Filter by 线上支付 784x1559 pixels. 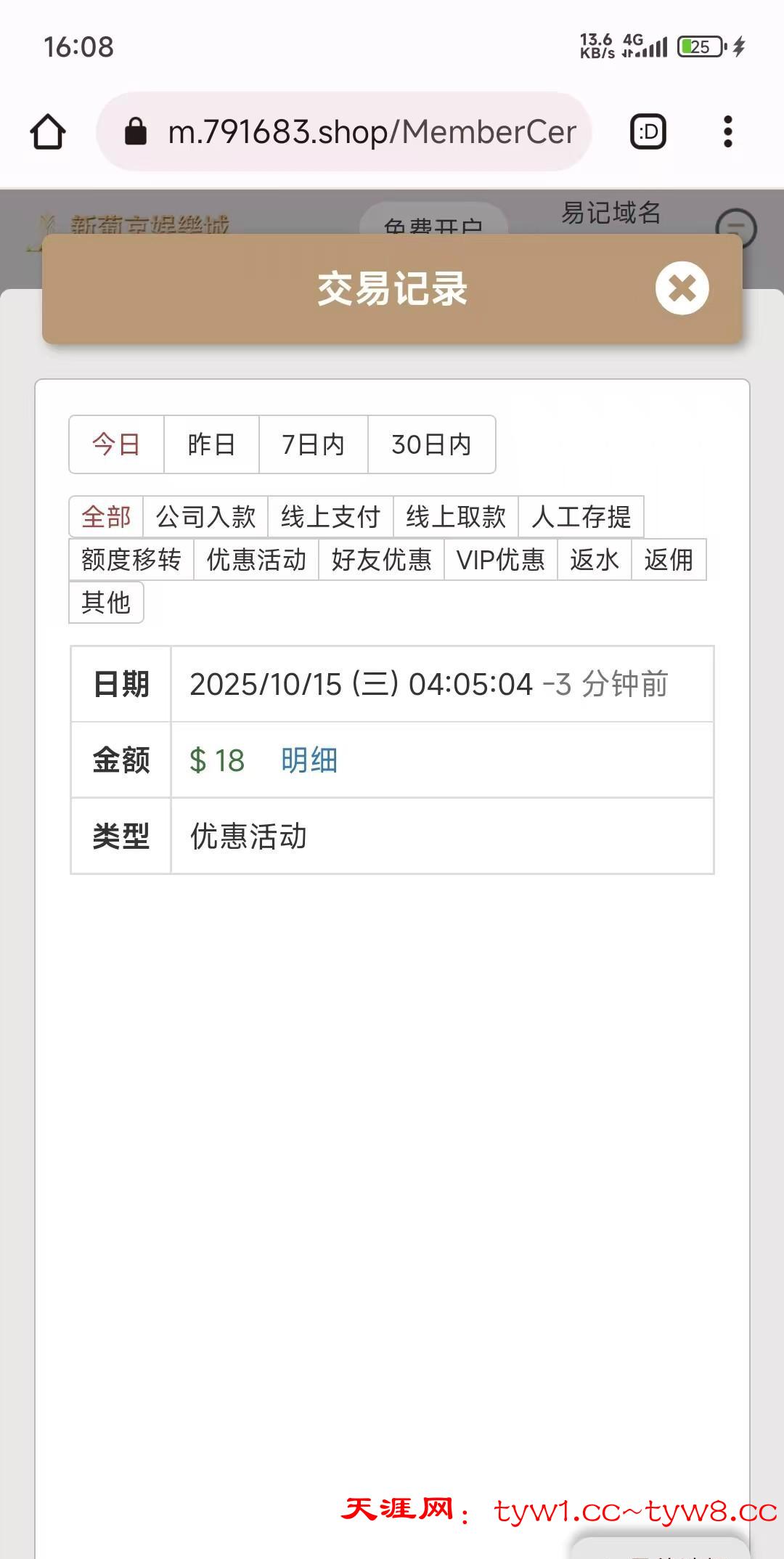330,517
